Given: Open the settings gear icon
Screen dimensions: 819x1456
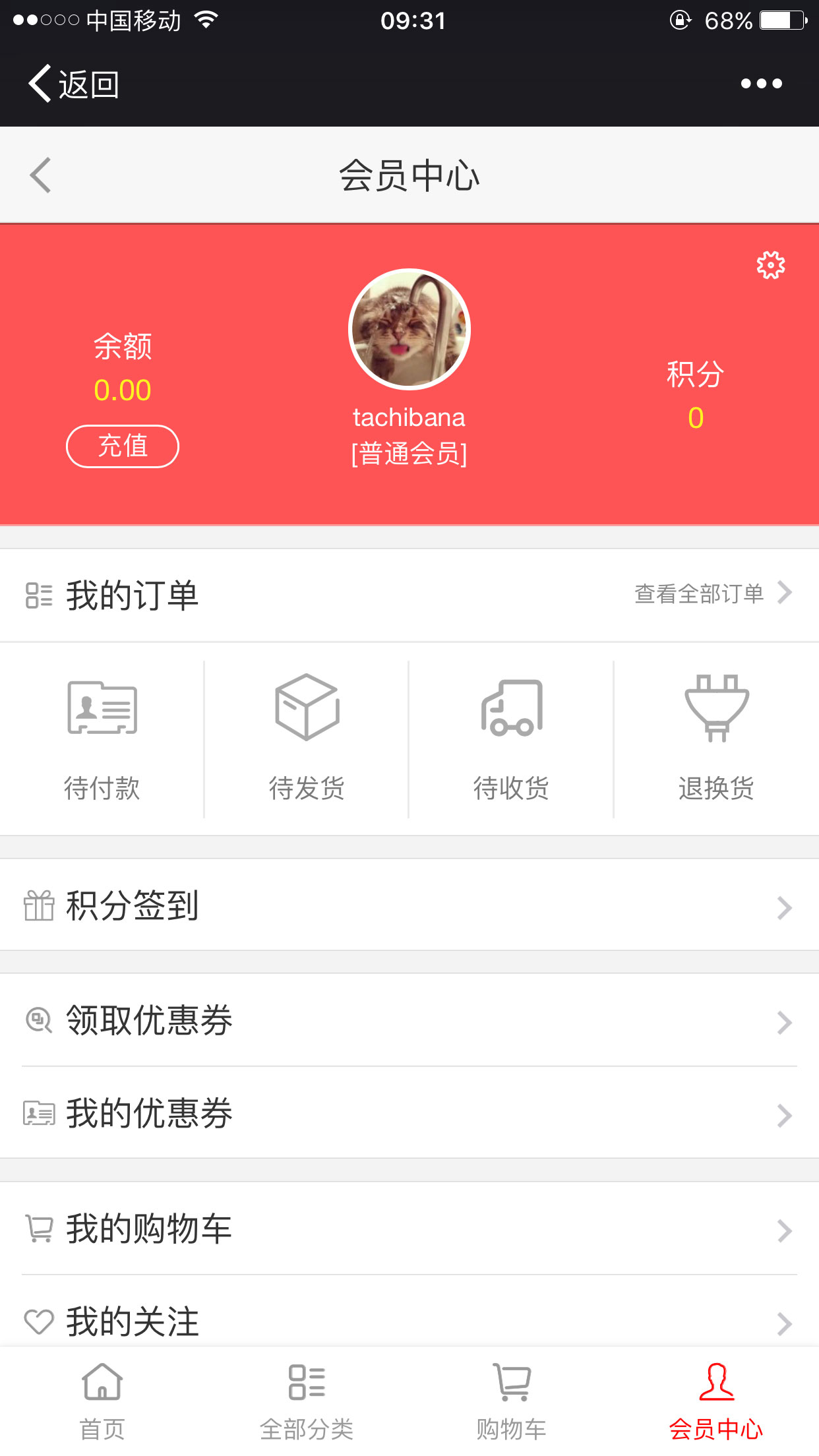Looking at the screenshot, I should 770,265.
